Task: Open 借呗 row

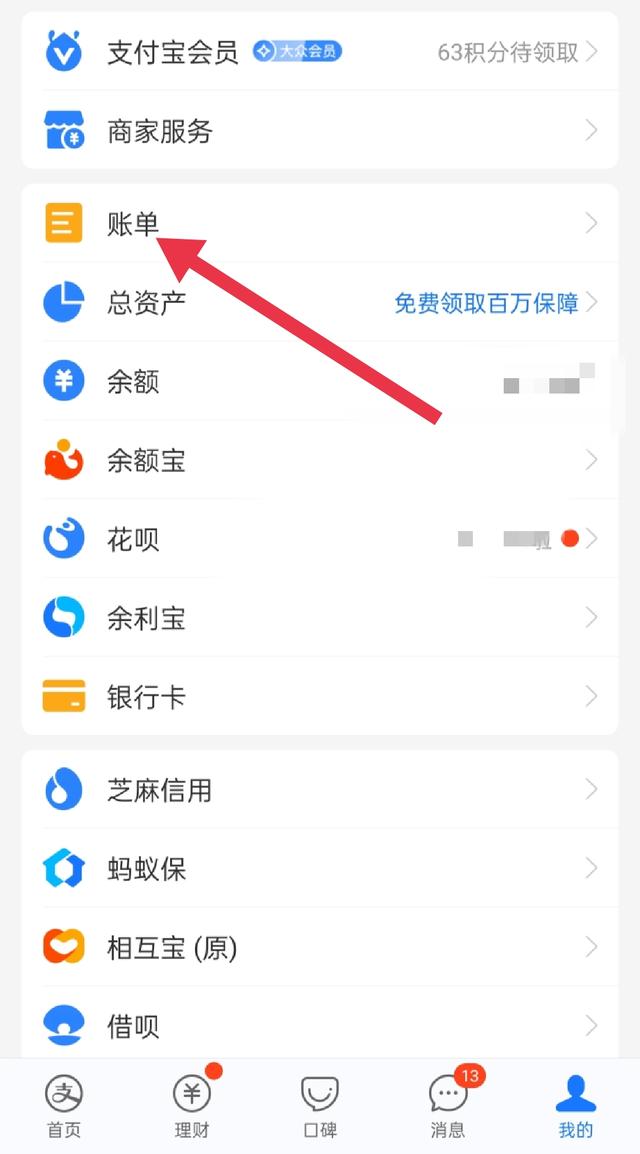Action: 320,1025
